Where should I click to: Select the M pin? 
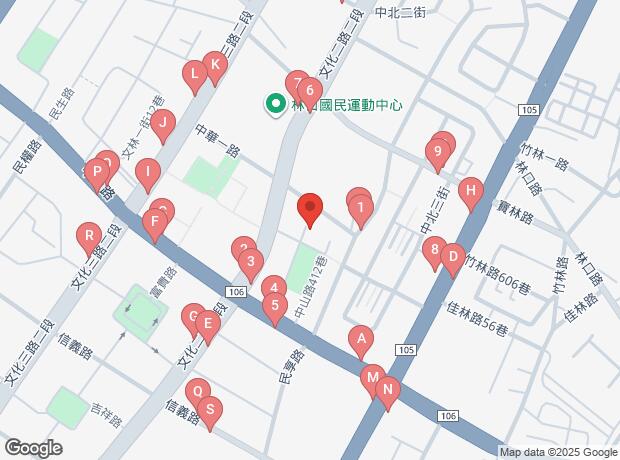pyautogui.click(x=372, y=379)
